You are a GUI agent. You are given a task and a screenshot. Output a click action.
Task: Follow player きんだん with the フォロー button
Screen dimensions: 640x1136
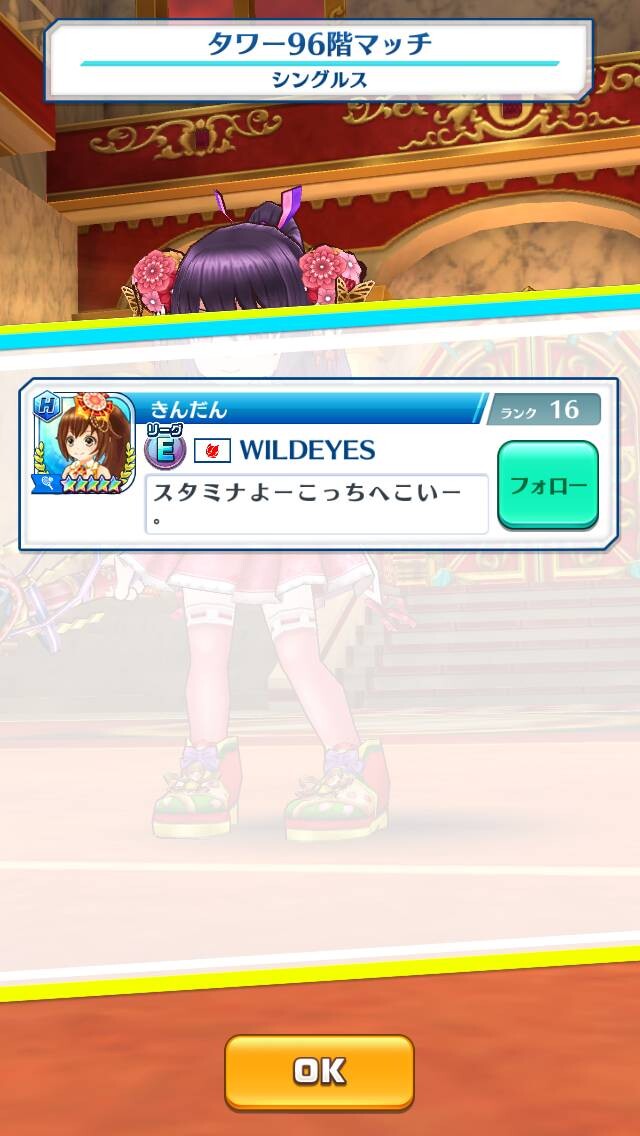tap(548, 485)
